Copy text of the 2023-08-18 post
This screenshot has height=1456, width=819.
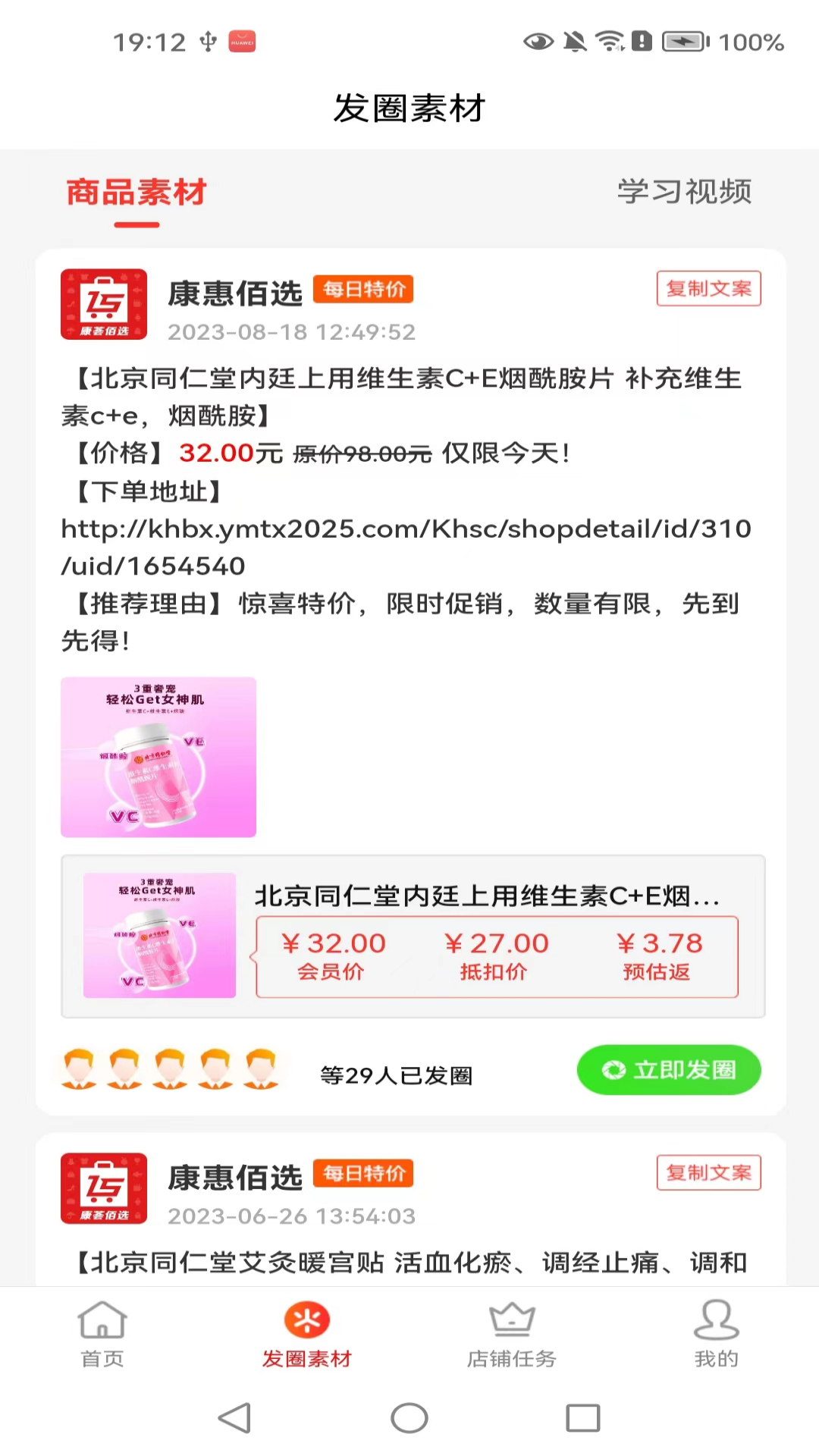708,289
